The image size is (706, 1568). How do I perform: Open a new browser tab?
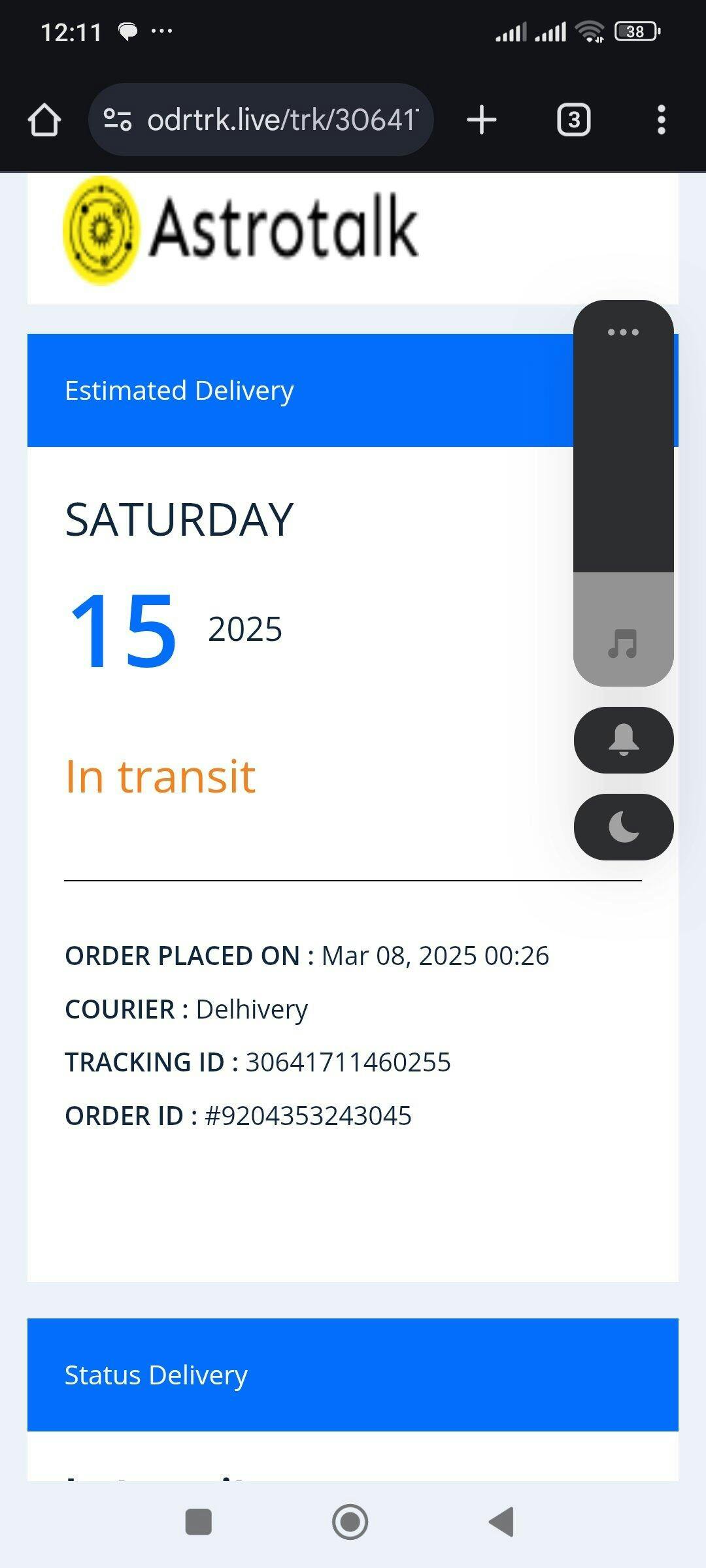[x=482, y=120]
